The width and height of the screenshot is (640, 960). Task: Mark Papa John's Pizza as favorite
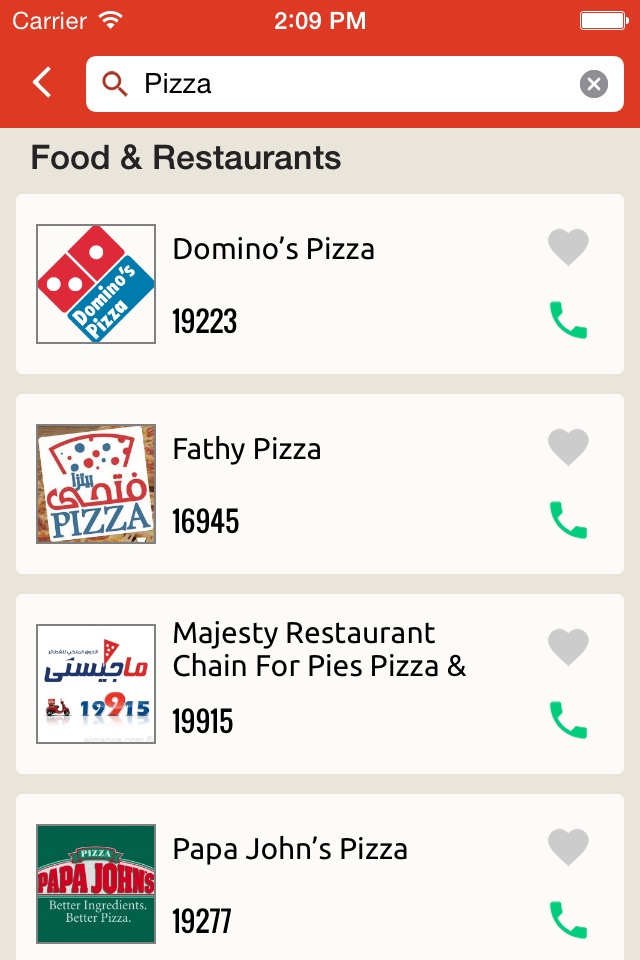click(x=568, y=847)
